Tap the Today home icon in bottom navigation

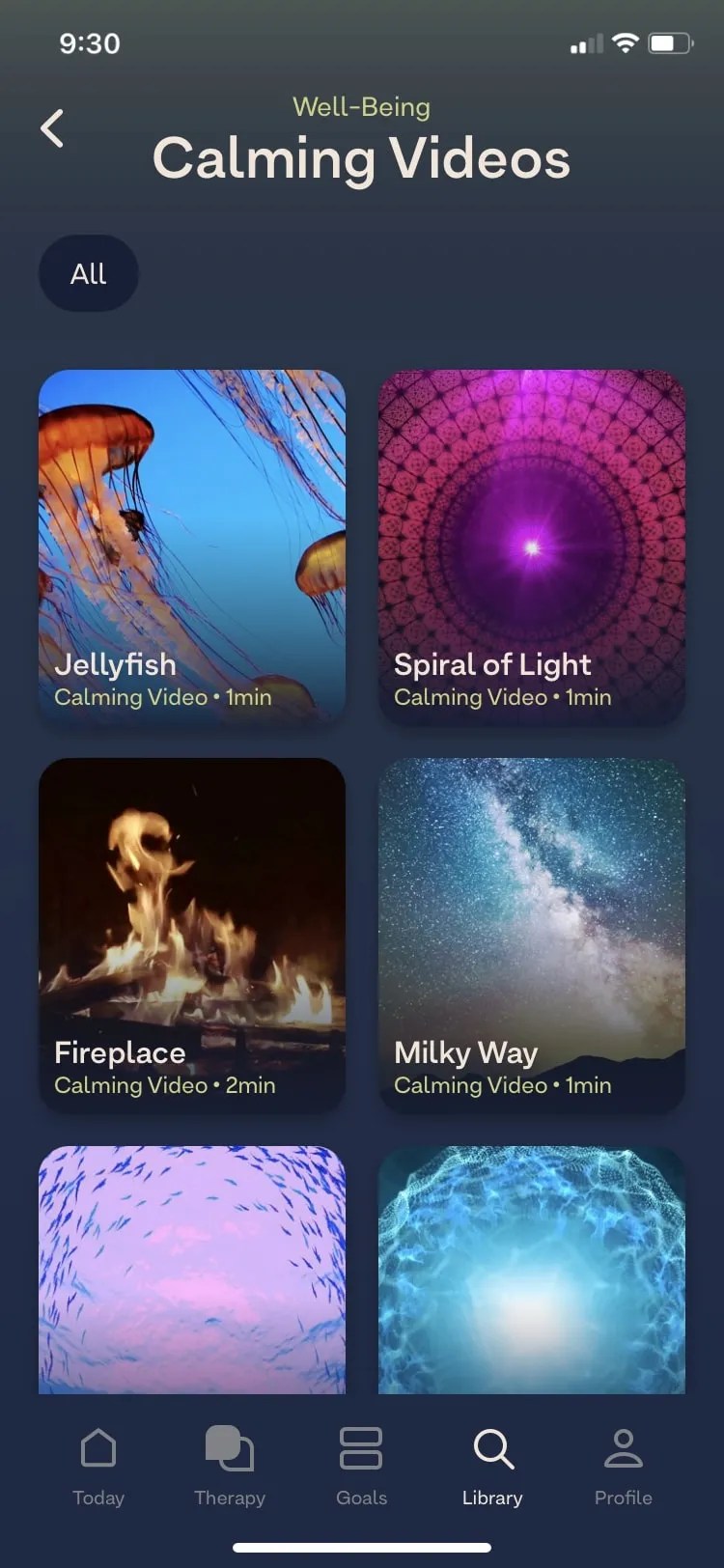point(97,1447)
